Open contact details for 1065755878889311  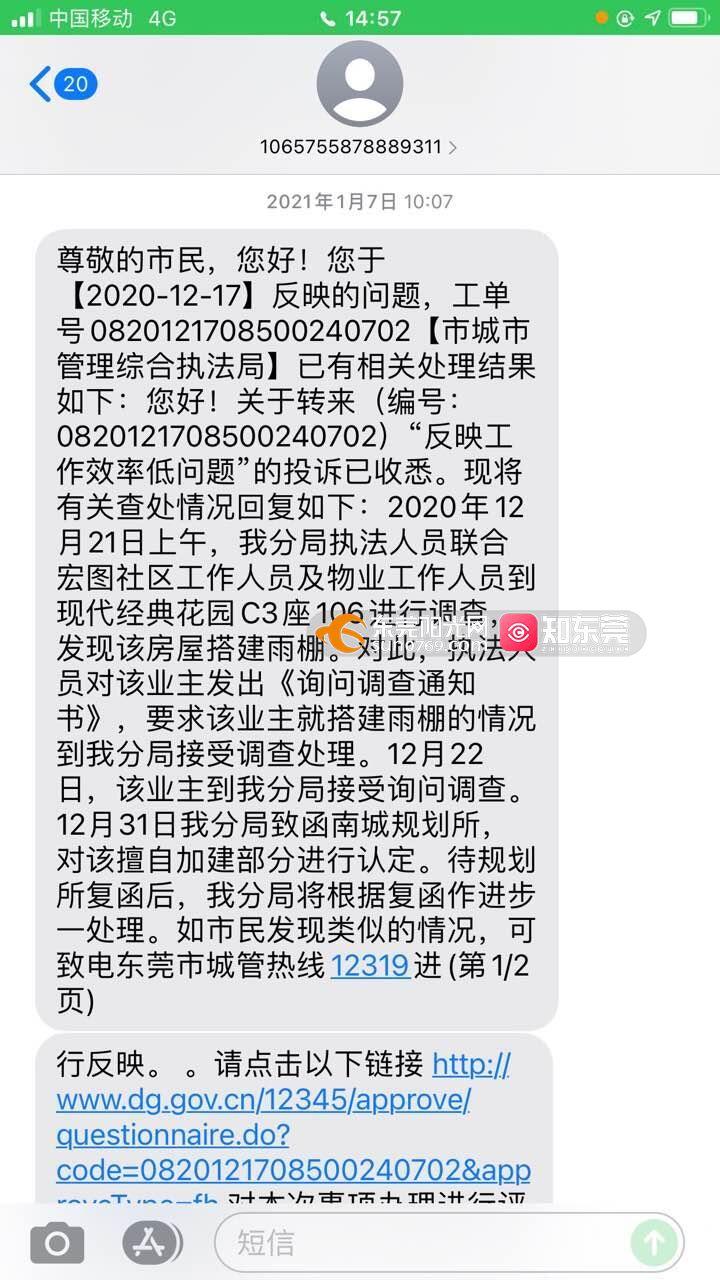[359, 146]
